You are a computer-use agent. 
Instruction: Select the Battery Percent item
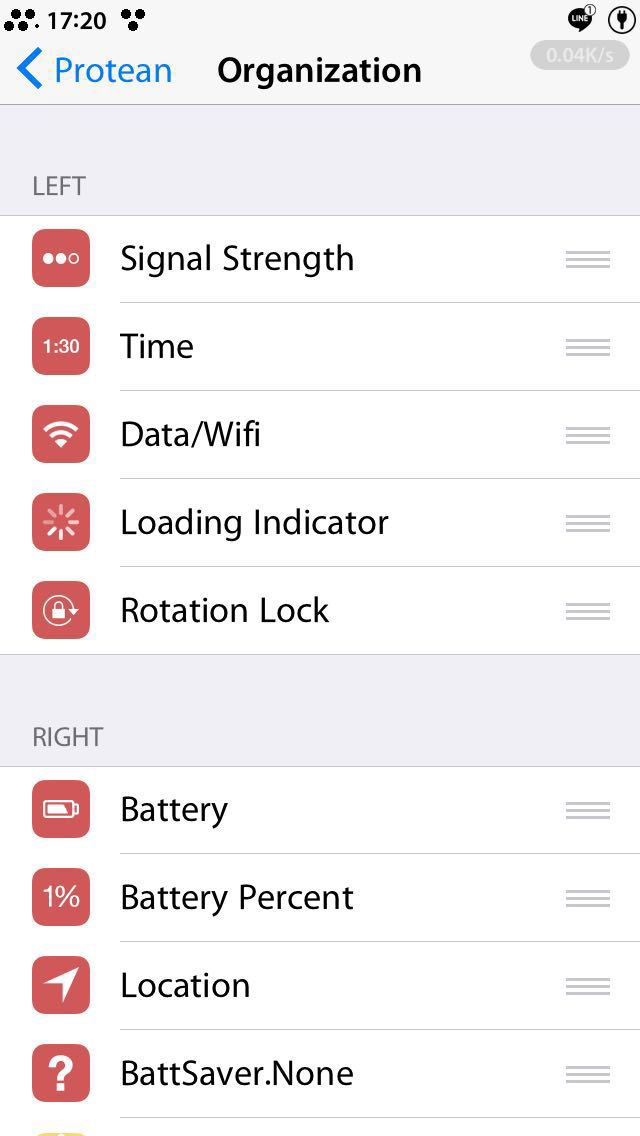tap(320, 898)
